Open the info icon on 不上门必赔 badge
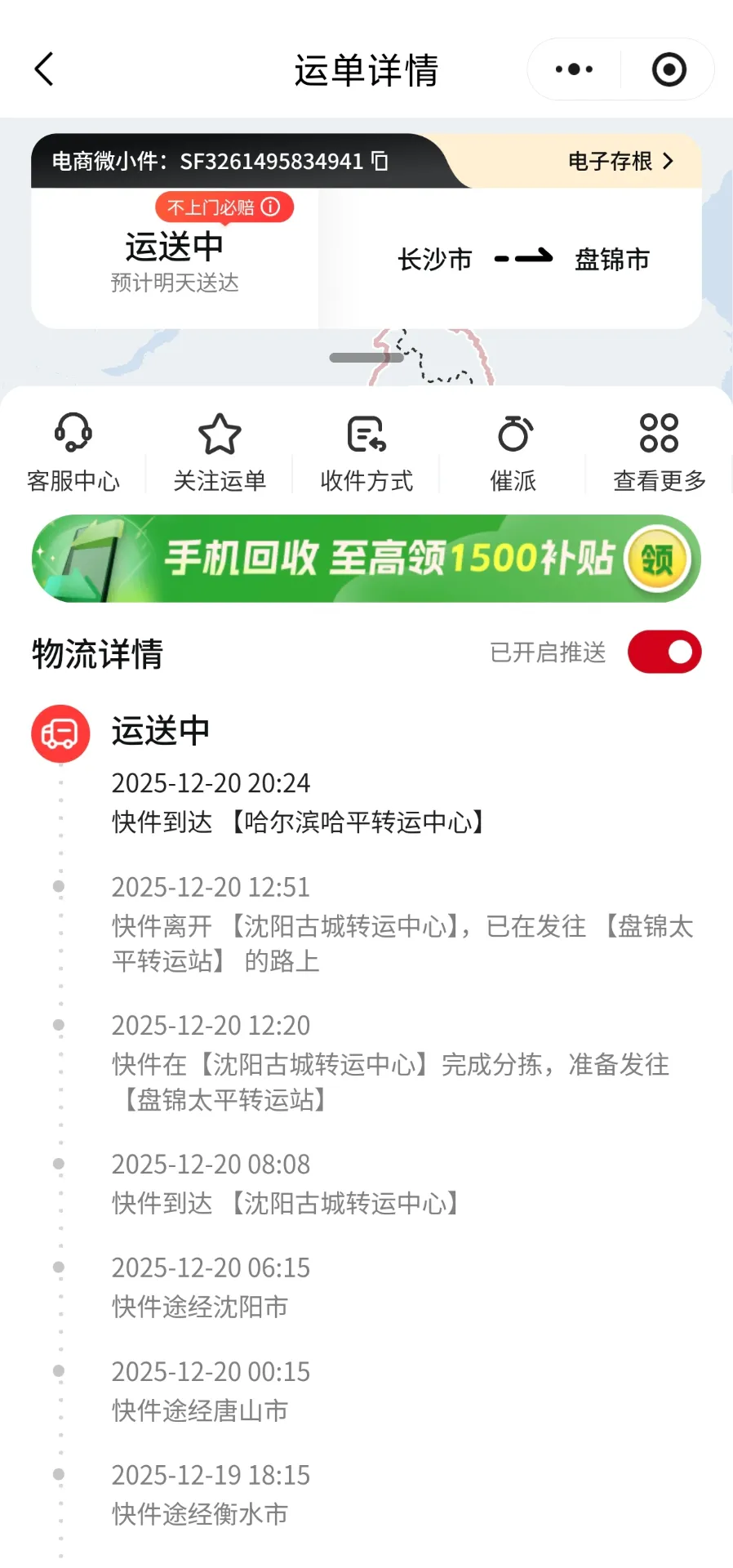This screenshot has width=733, height=1568. pos(272,207)
